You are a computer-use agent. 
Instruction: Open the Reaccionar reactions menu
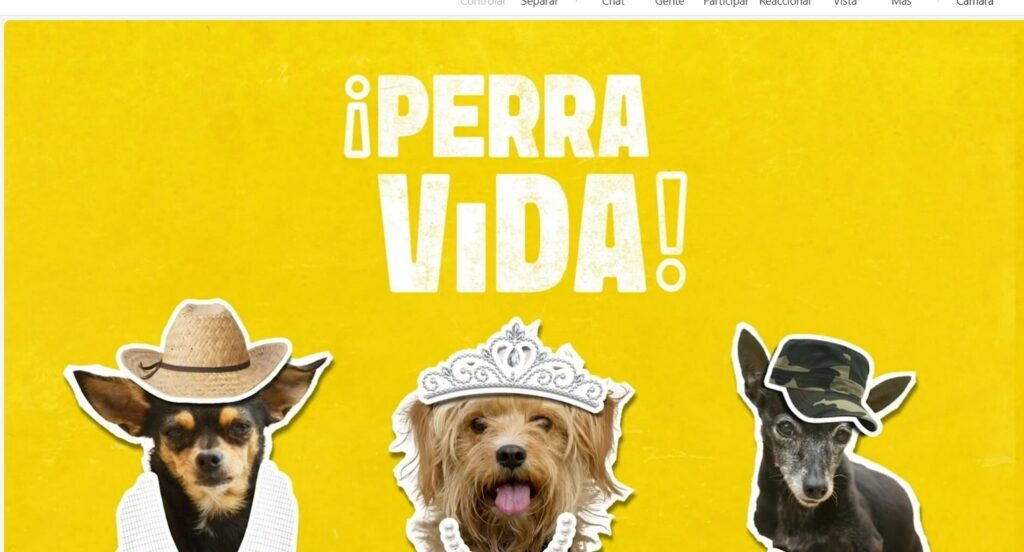tap(785, 3)
